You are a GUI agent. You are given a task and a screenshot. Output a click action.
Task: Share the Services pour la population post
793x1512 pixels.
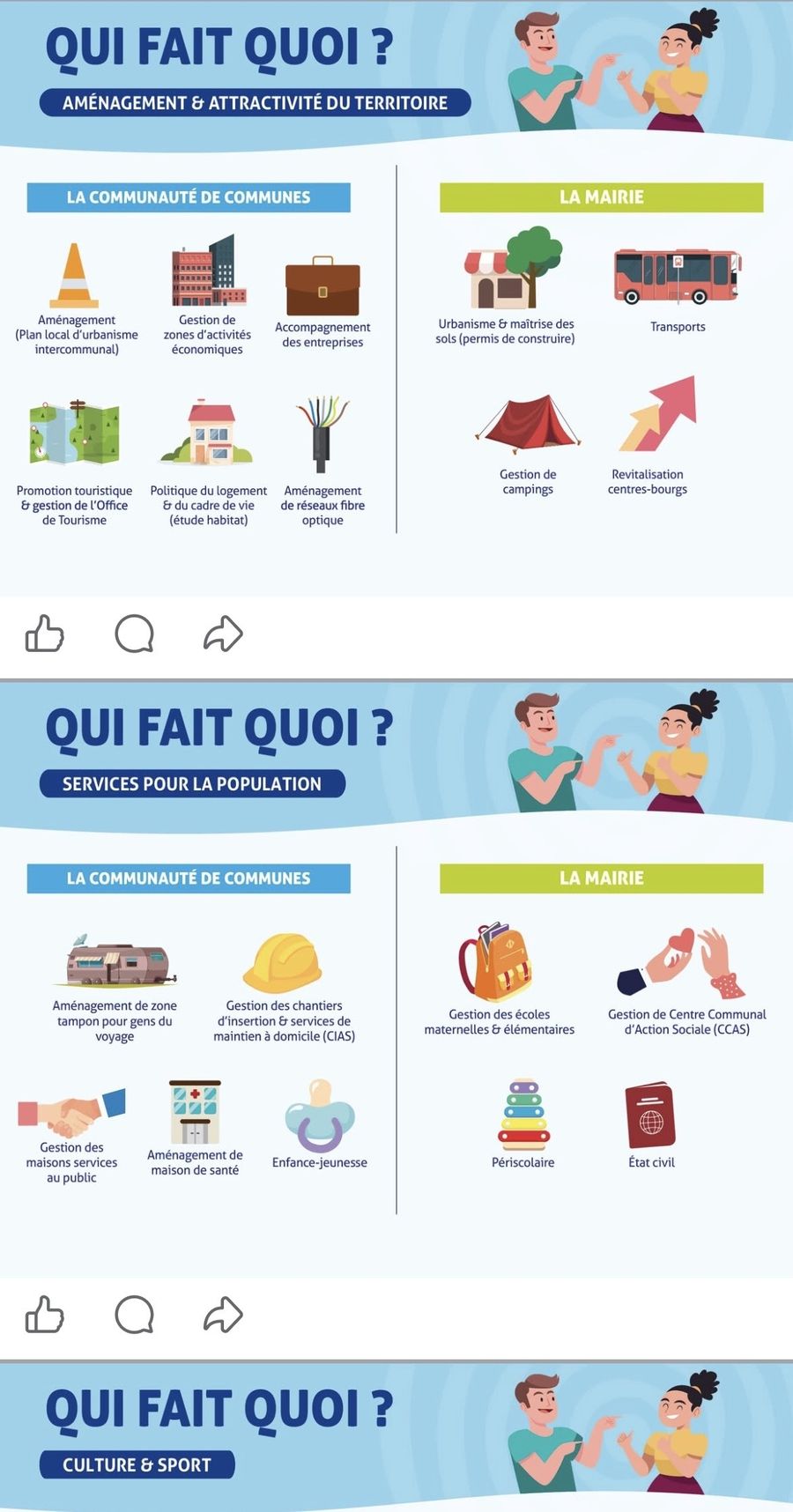click(223, 1314)
